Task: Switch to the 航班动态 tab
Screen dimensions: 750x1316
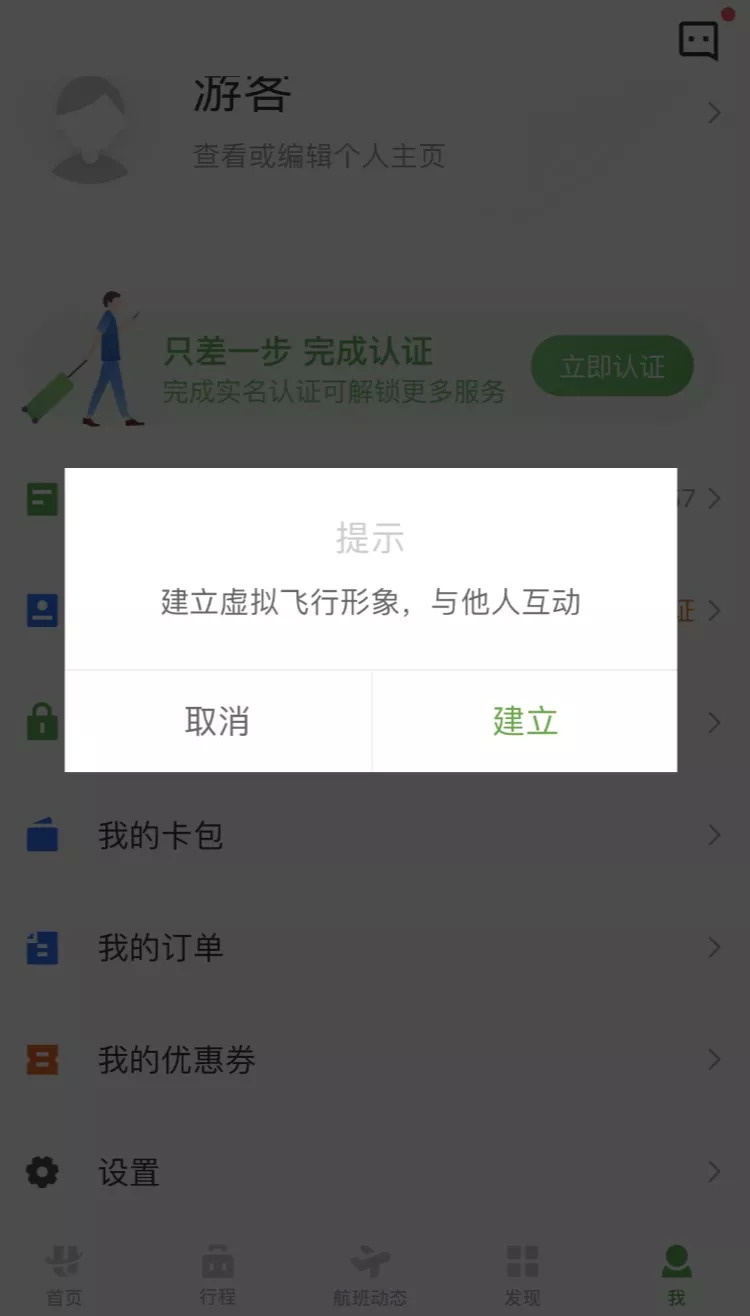Action: pos(370,1275)
